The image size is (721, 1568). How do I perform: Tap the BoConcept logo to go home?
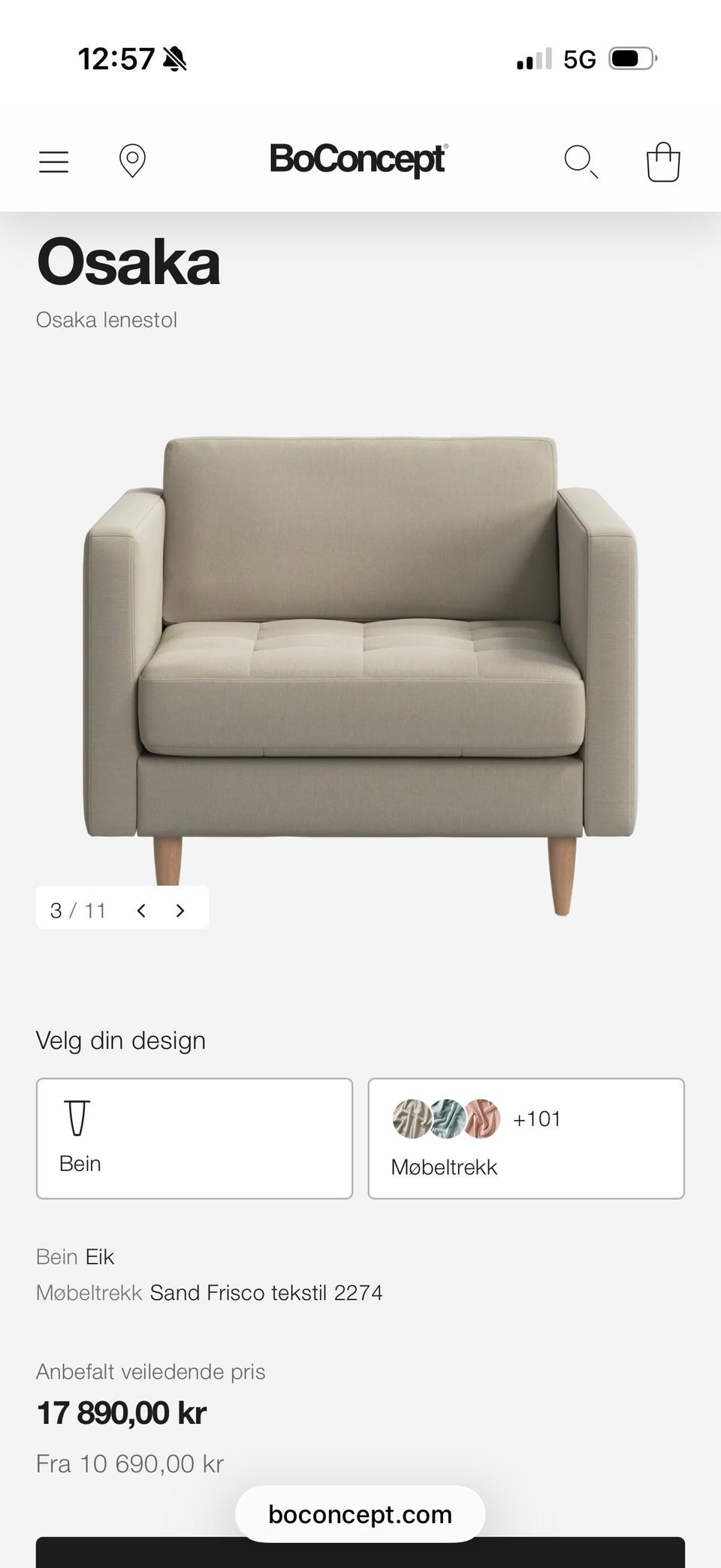[358, 160]
